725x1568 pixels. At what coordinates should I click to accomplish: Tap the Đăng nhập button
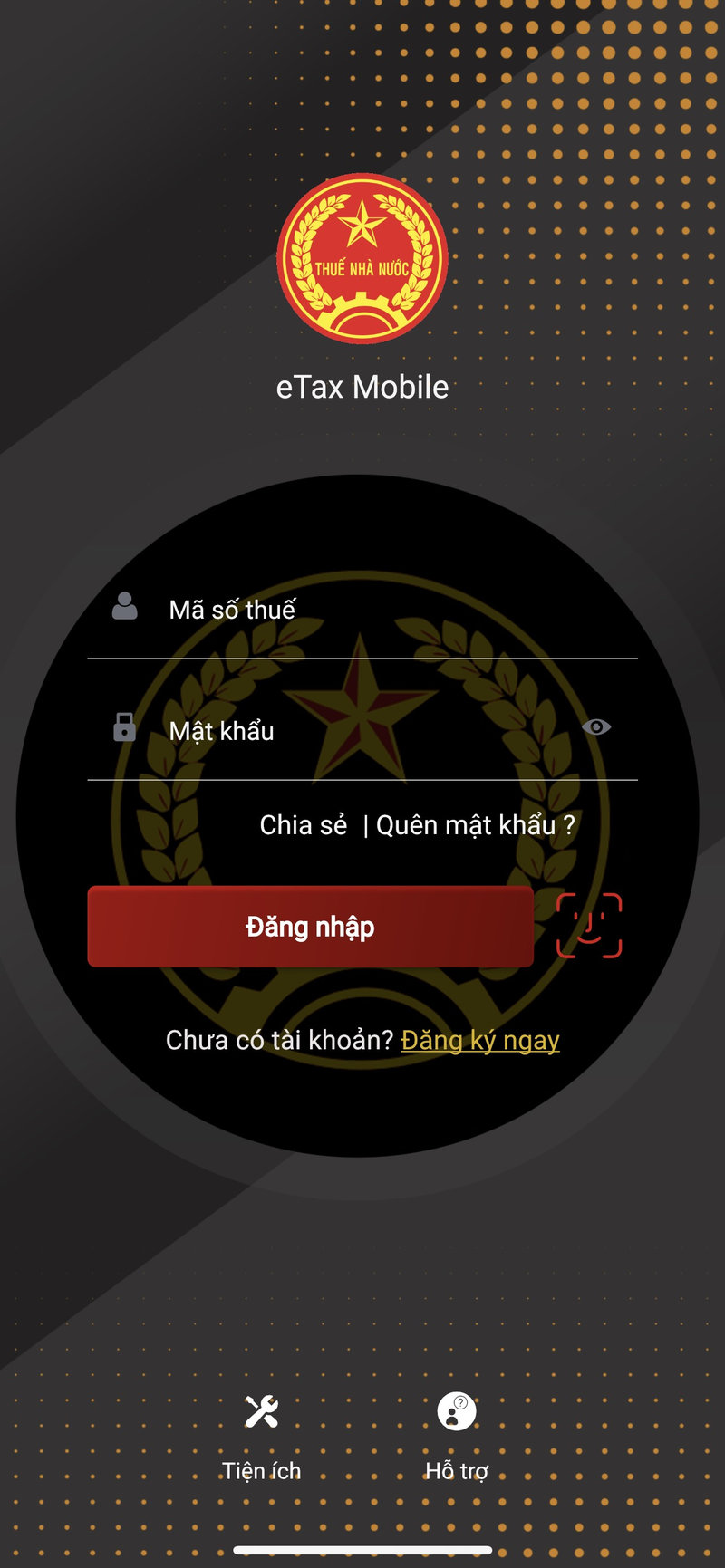click(x=310, y=927)
